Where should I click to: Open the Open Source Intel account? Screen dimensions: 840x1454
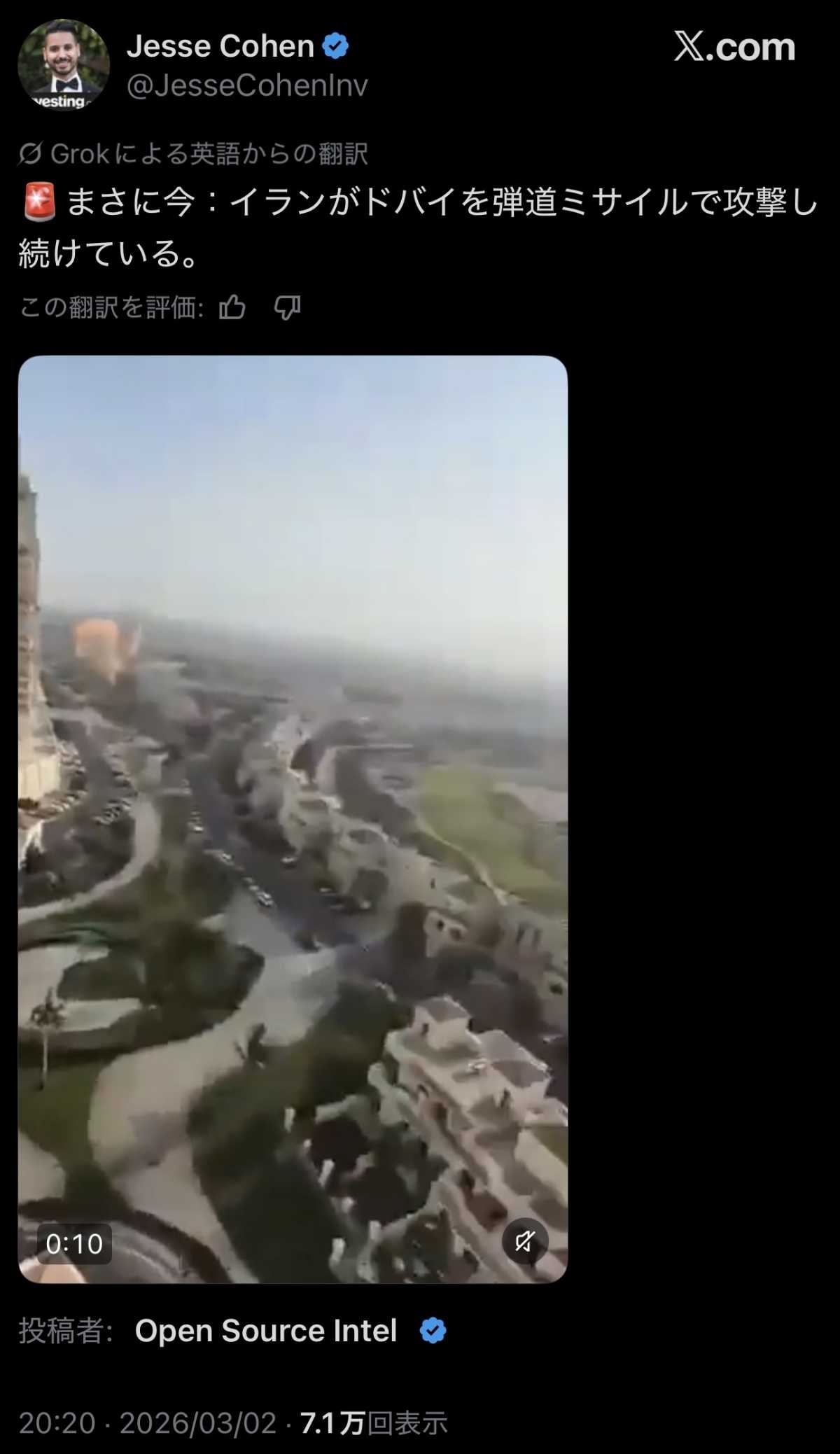[266, 1331]
